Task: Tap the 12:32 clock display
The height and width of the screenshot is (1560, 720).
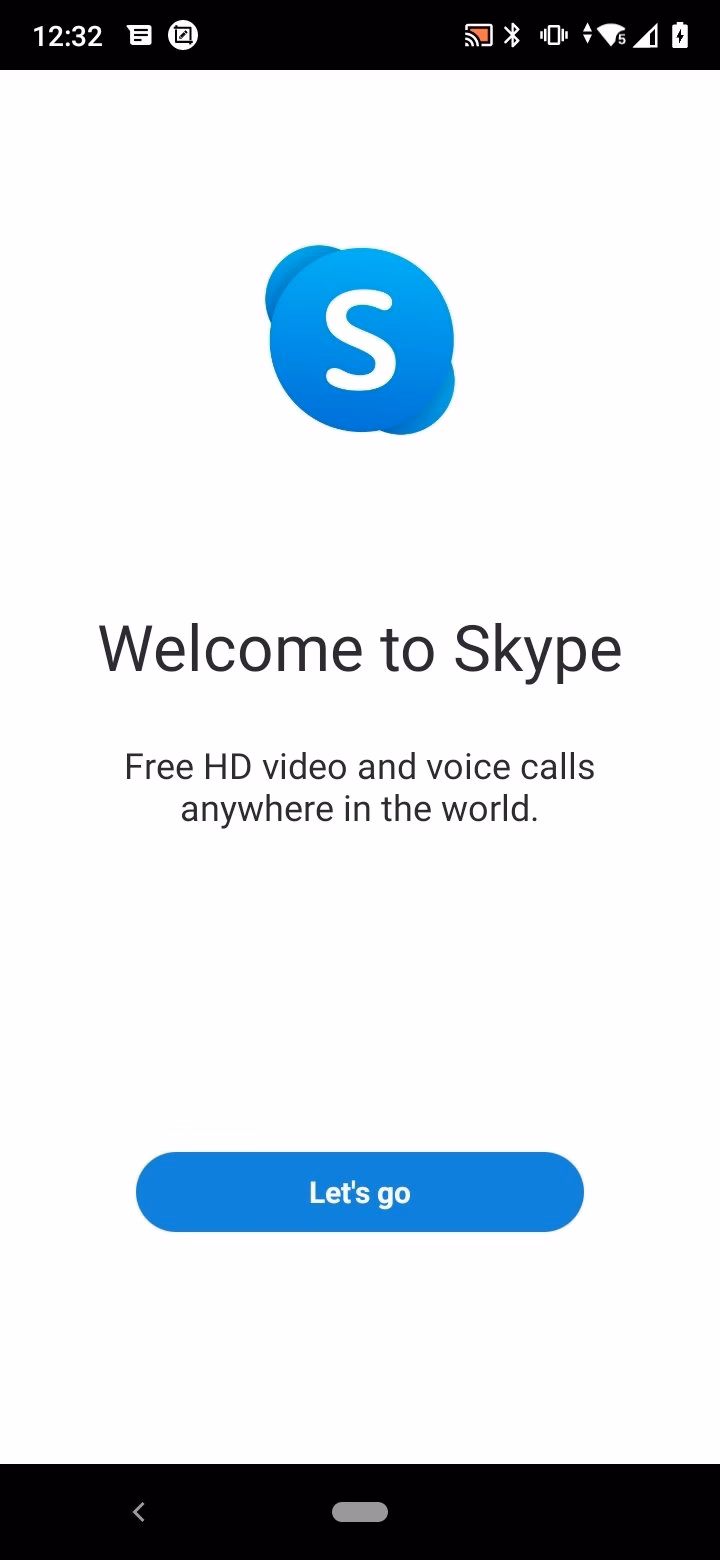Action: point(67,34)
